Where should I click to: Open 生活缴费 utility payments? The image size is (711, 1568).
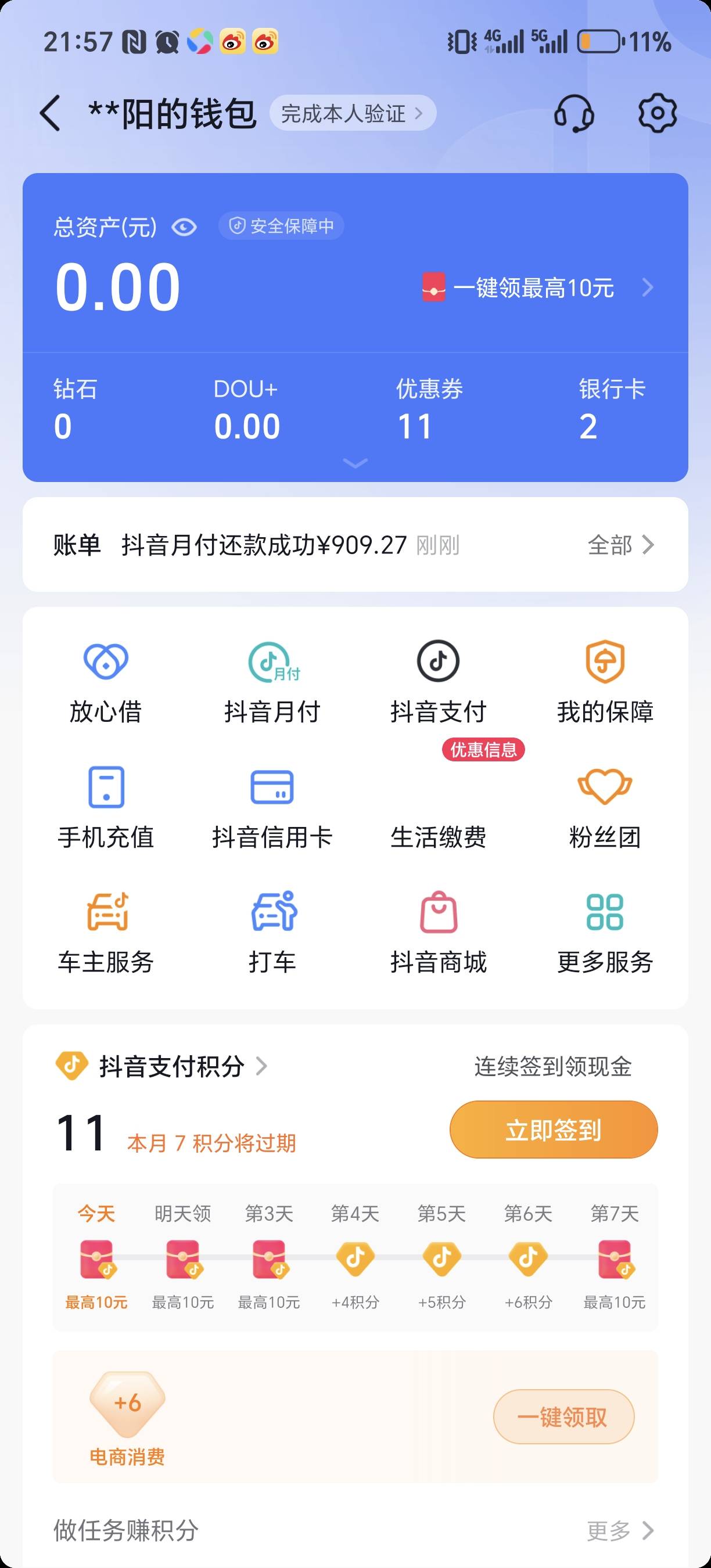(439, 808)
